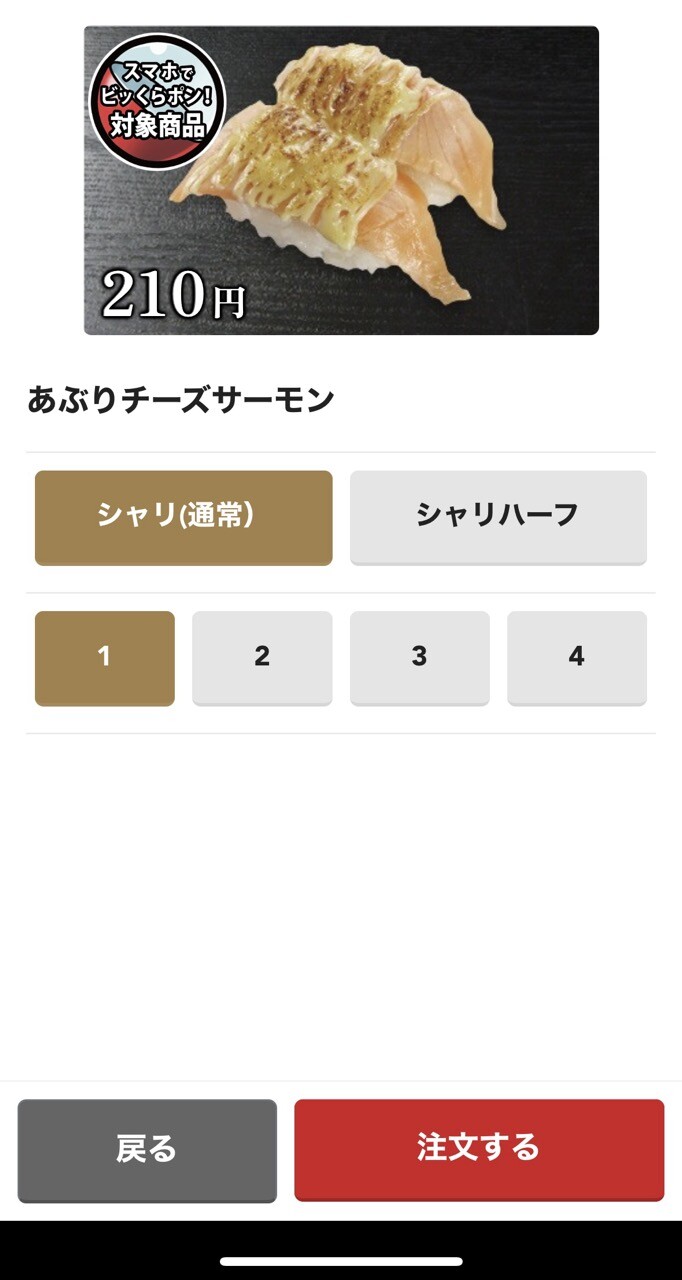This screenshot has width=682, height=1280.
Task: Choose quantity 4
Action: pos(576,657)
